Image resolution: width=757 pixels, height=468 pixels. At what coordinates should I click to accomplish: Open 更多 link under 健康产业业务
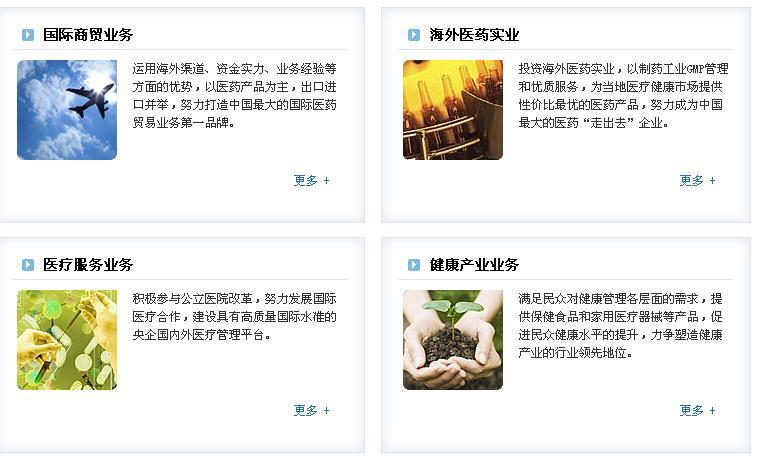(697, 411)
